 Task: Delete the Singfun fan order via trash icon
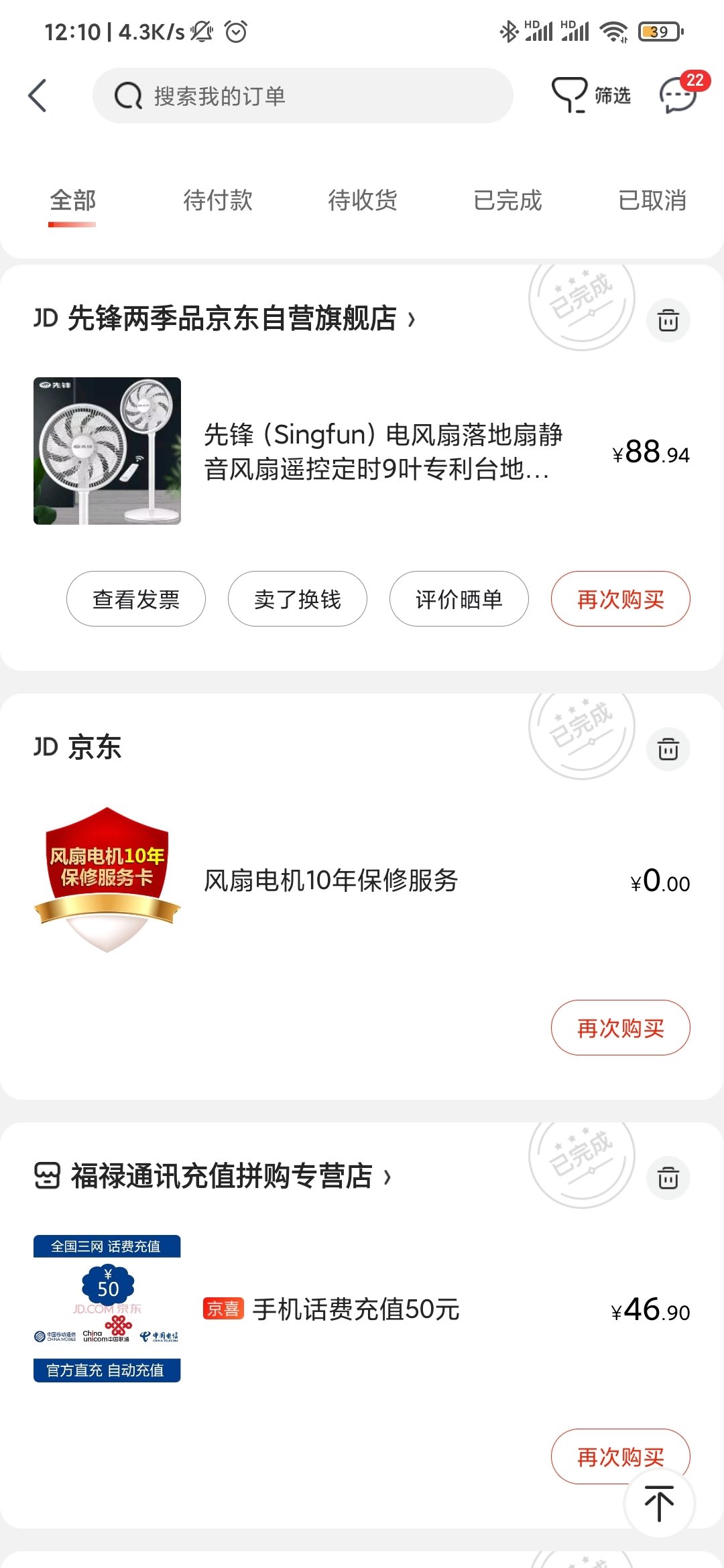point(668,321)
